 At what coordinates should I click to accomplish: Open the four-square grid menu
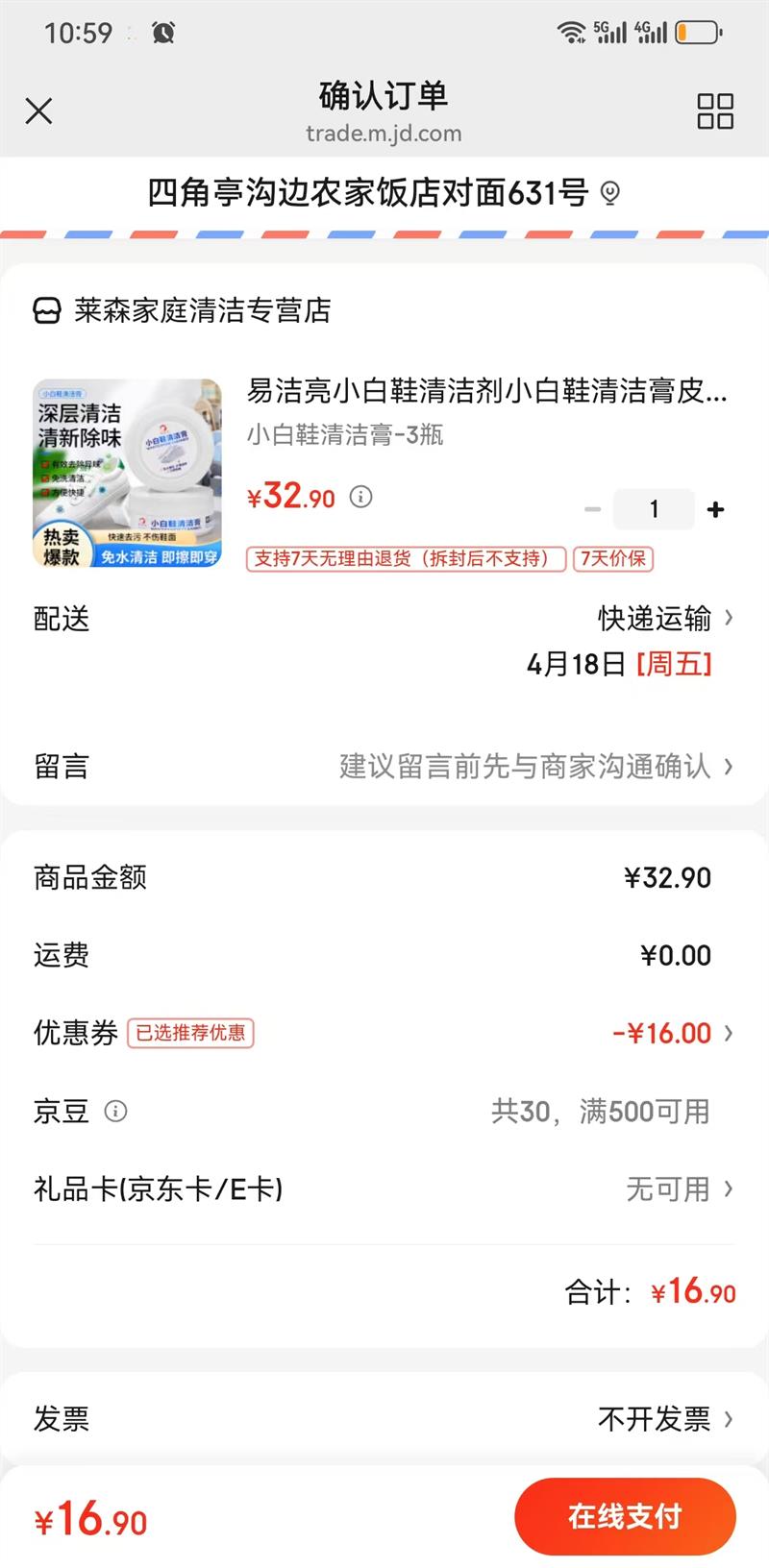(x=715, y=111)
